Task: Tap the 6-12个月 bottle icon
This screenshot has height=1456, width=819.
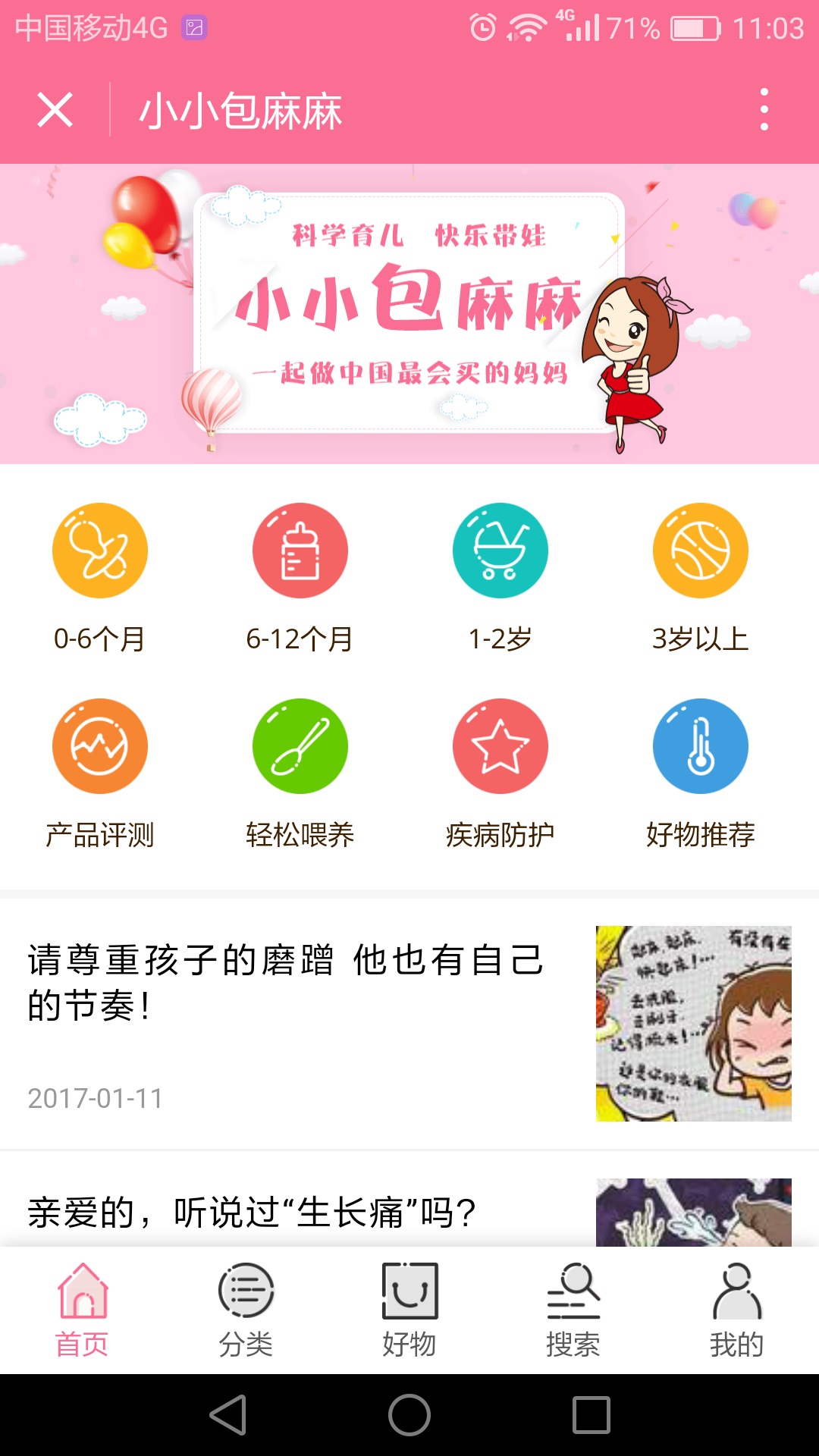Action: click(x=300, y=551)
